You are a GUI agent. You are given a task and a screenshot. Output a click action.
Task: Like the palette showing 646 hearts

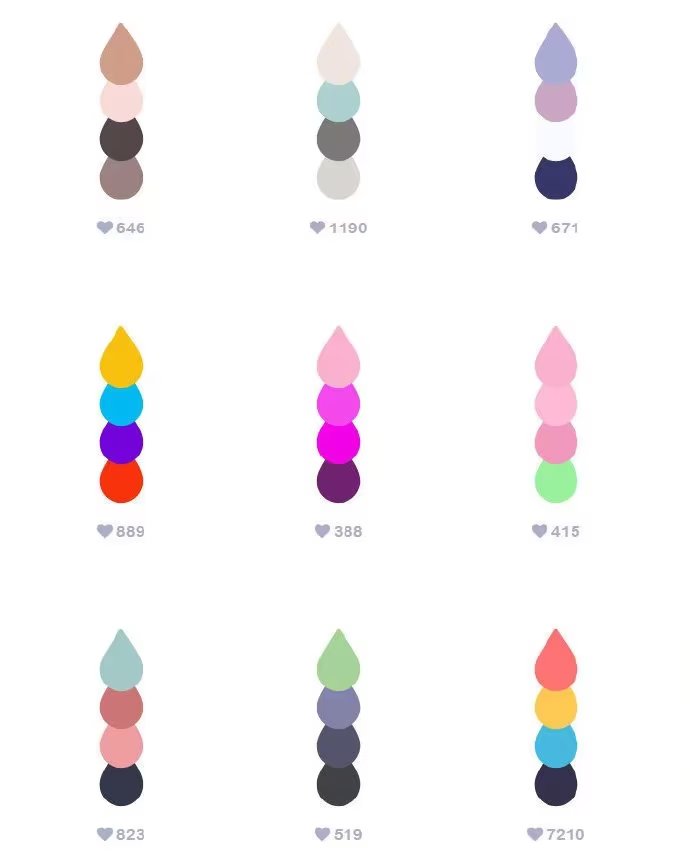(x=104, y=228)
